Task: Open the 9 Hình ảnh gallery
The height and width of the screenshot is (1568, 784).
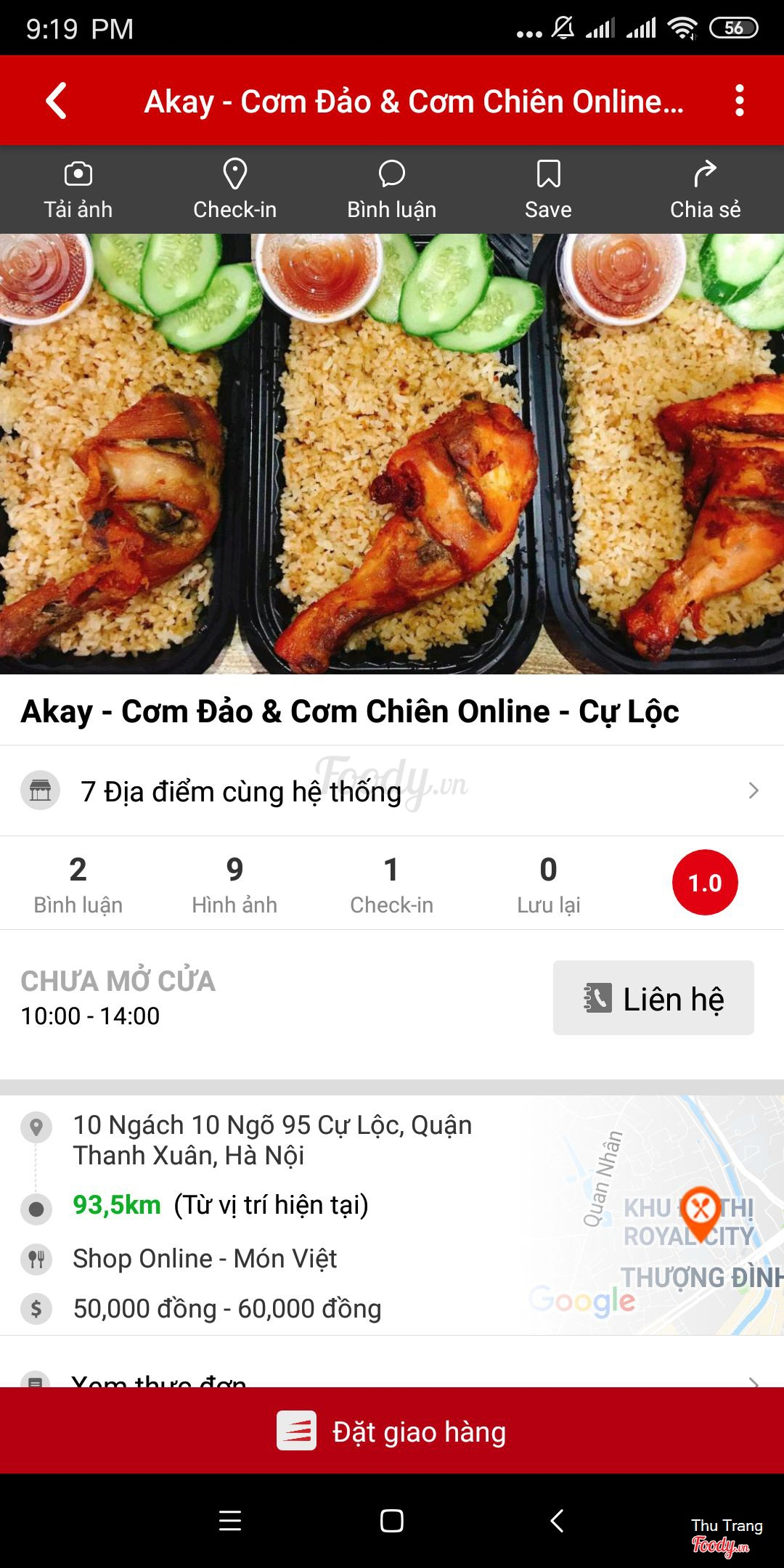Action: point(234,883)
